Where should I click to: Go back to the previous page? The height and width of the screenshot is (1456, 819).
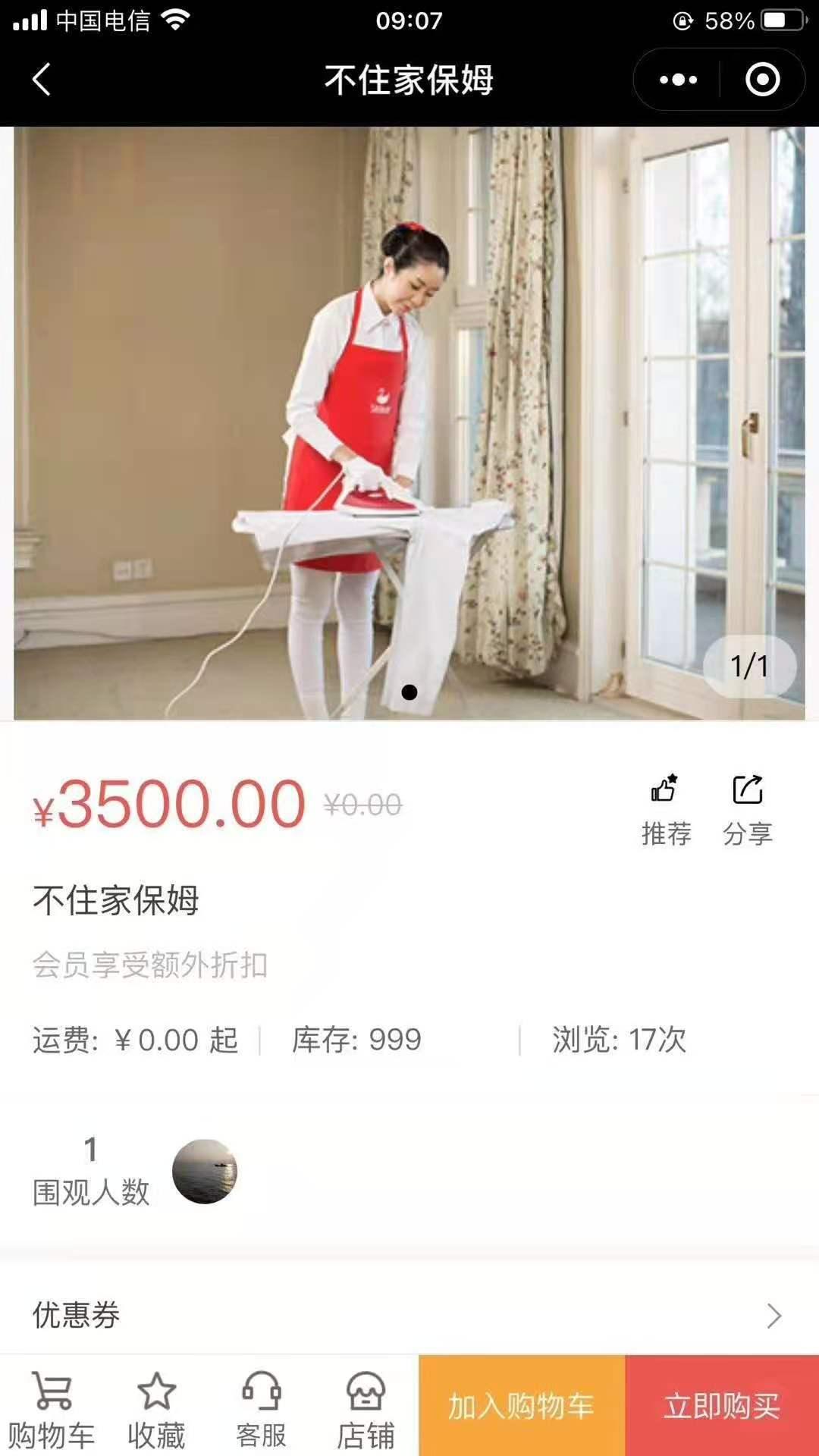[x=42, y=80]
